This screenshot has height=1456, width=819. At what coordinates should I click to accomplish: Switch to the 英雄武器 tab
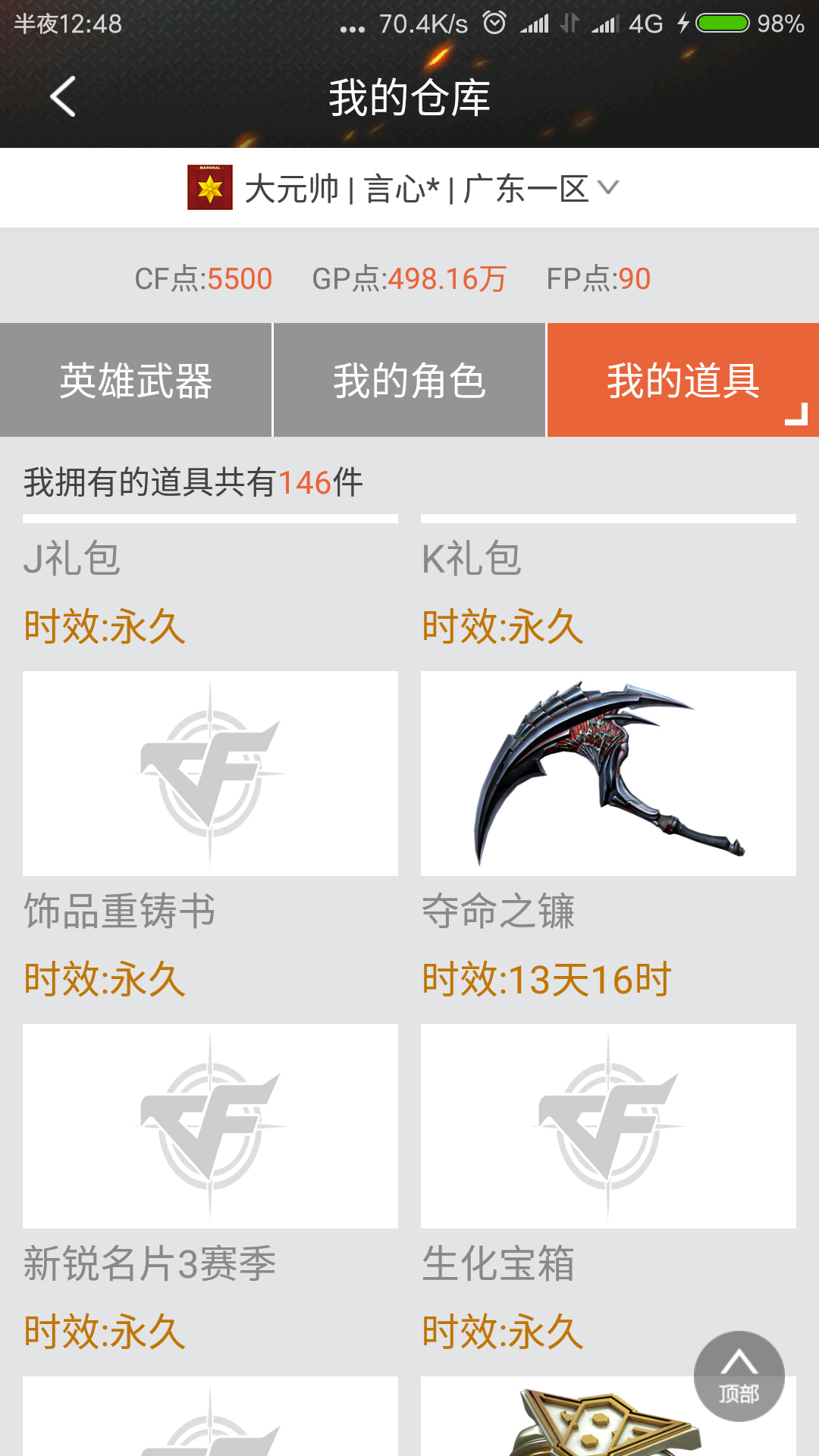point(136,380)
